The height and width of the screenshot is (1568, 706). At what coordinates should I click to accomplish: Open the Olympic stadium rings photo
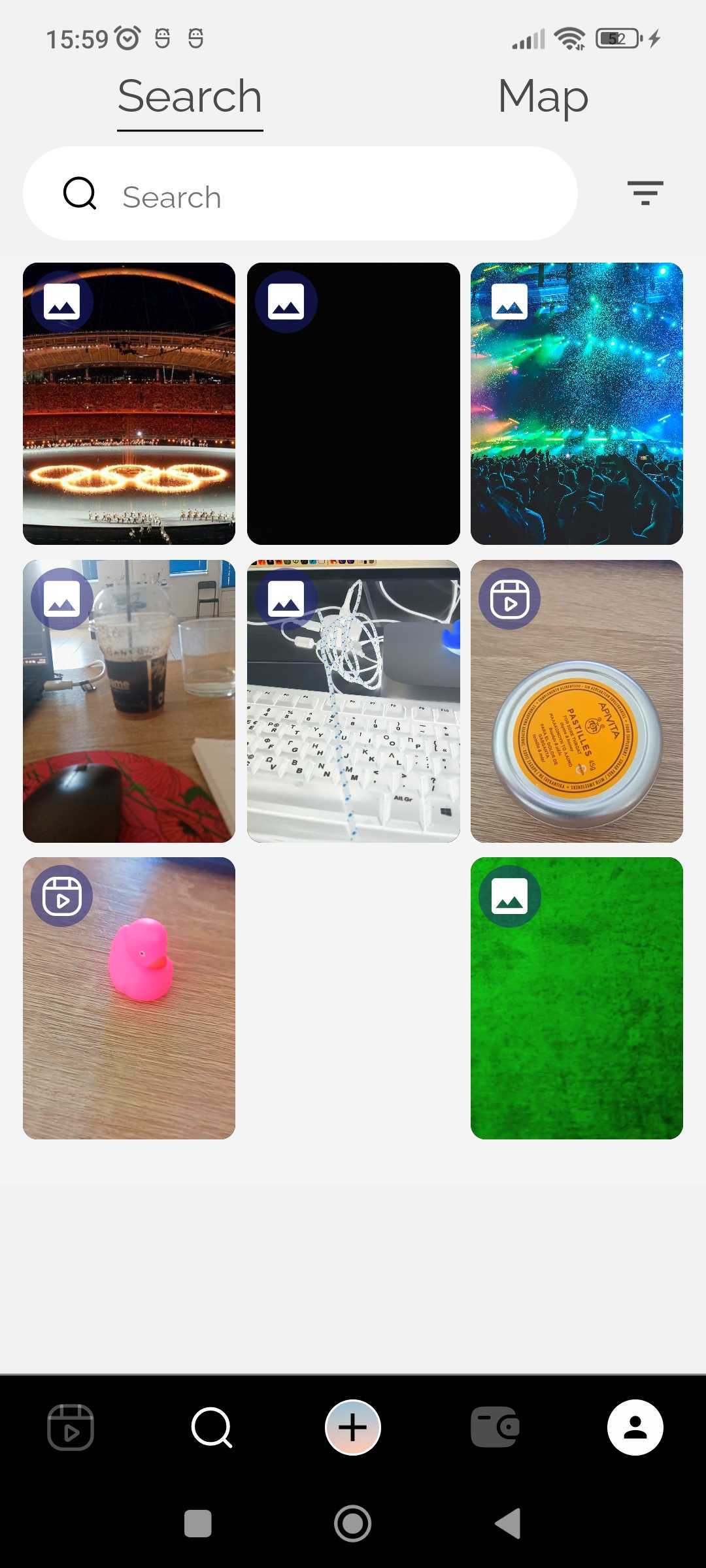click(129, 404)
